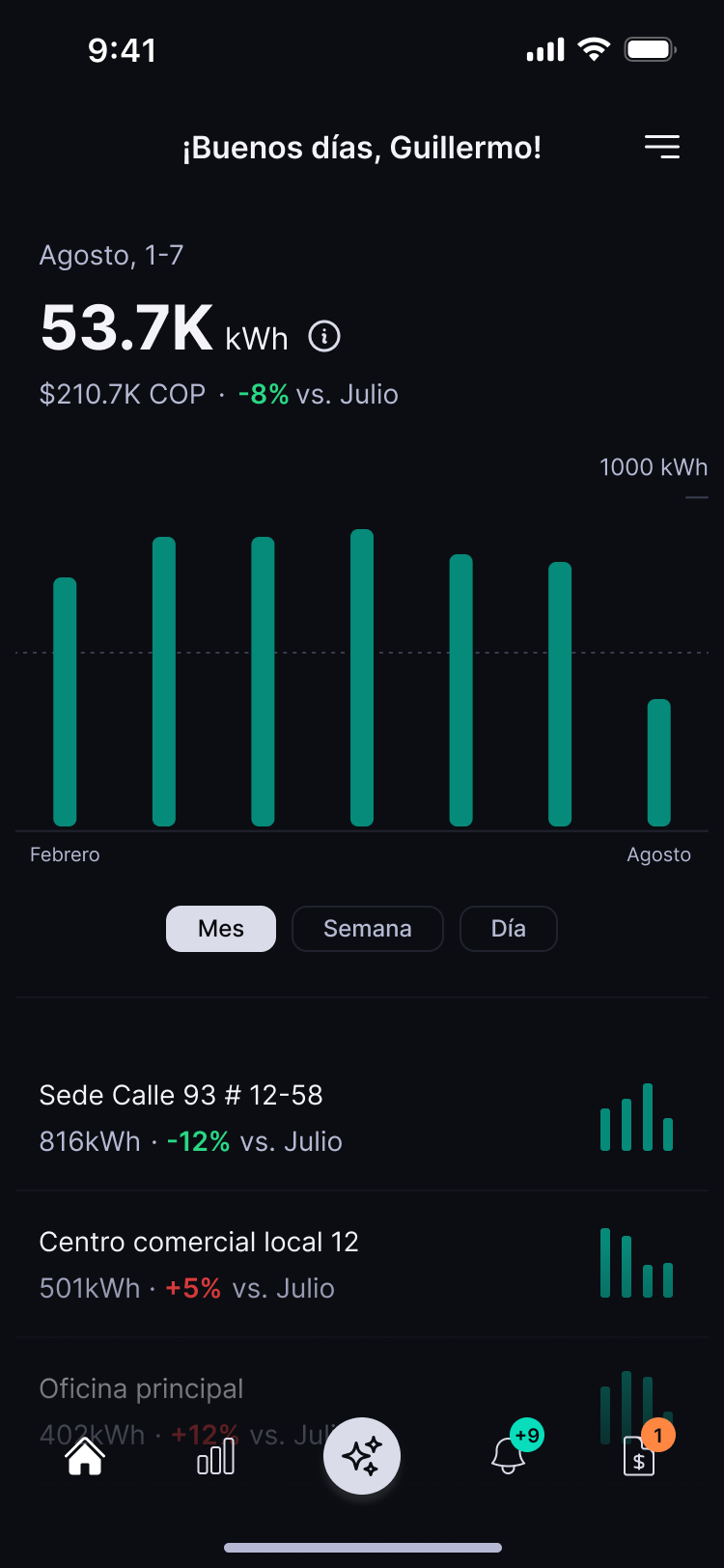Go to the home tab
Screen dimensions: 724x1568
click(x=85, y=1456)
